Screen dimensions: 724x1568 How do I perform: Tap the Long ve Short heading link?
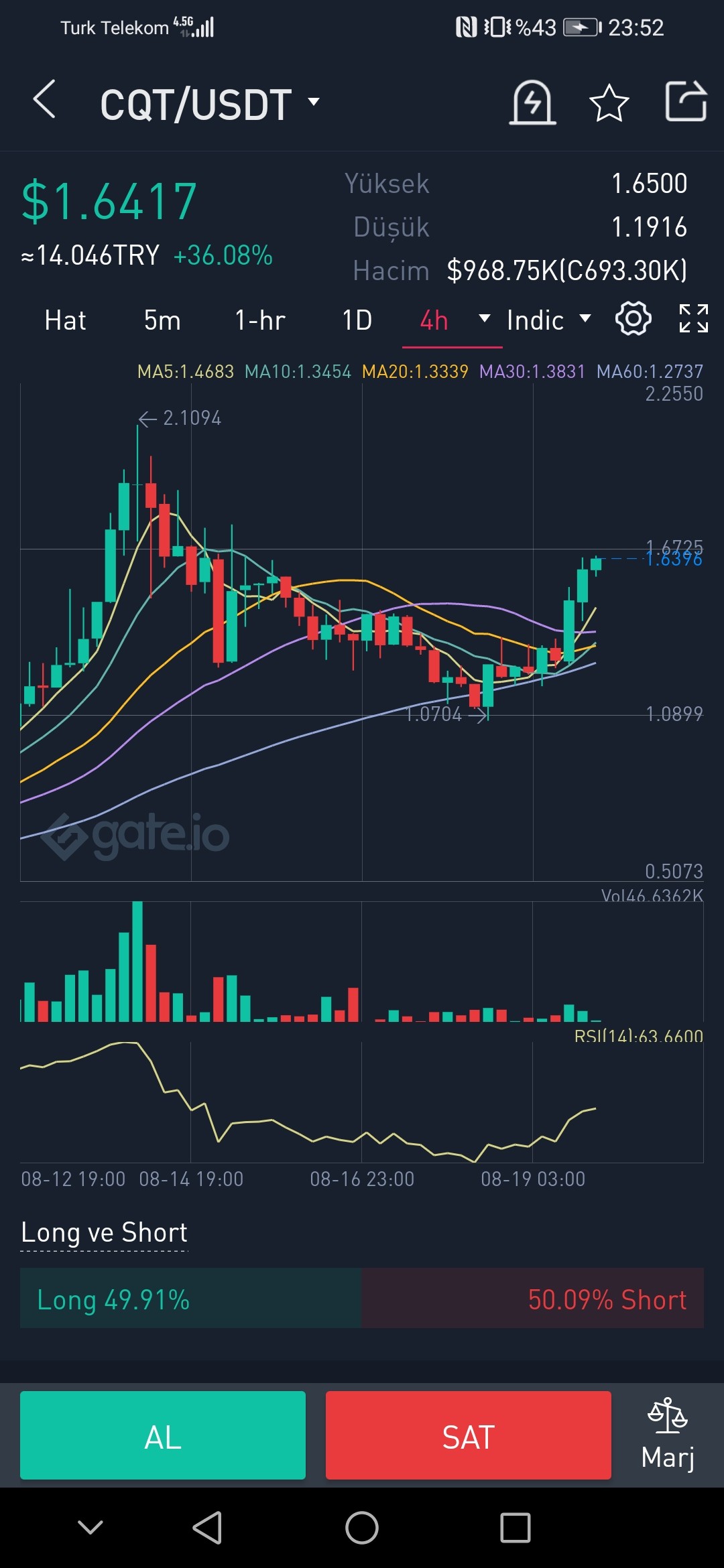pos(104,1232)
